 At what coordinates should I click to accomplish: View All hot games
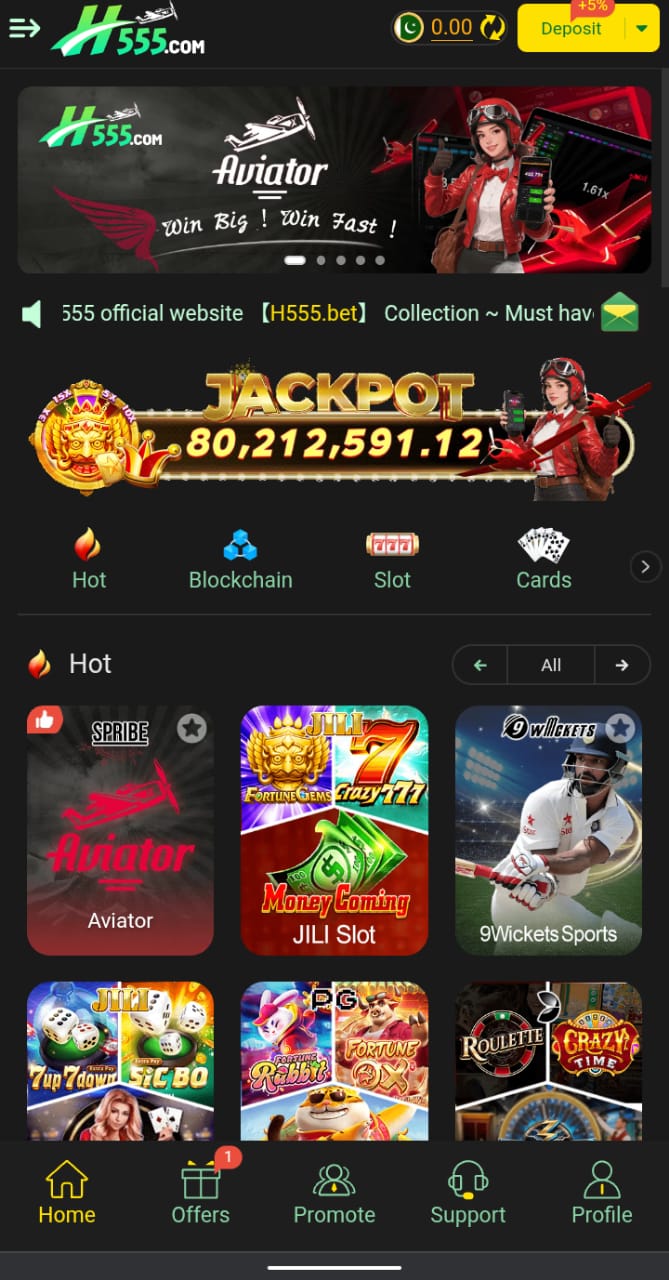[x=551, y=665]
